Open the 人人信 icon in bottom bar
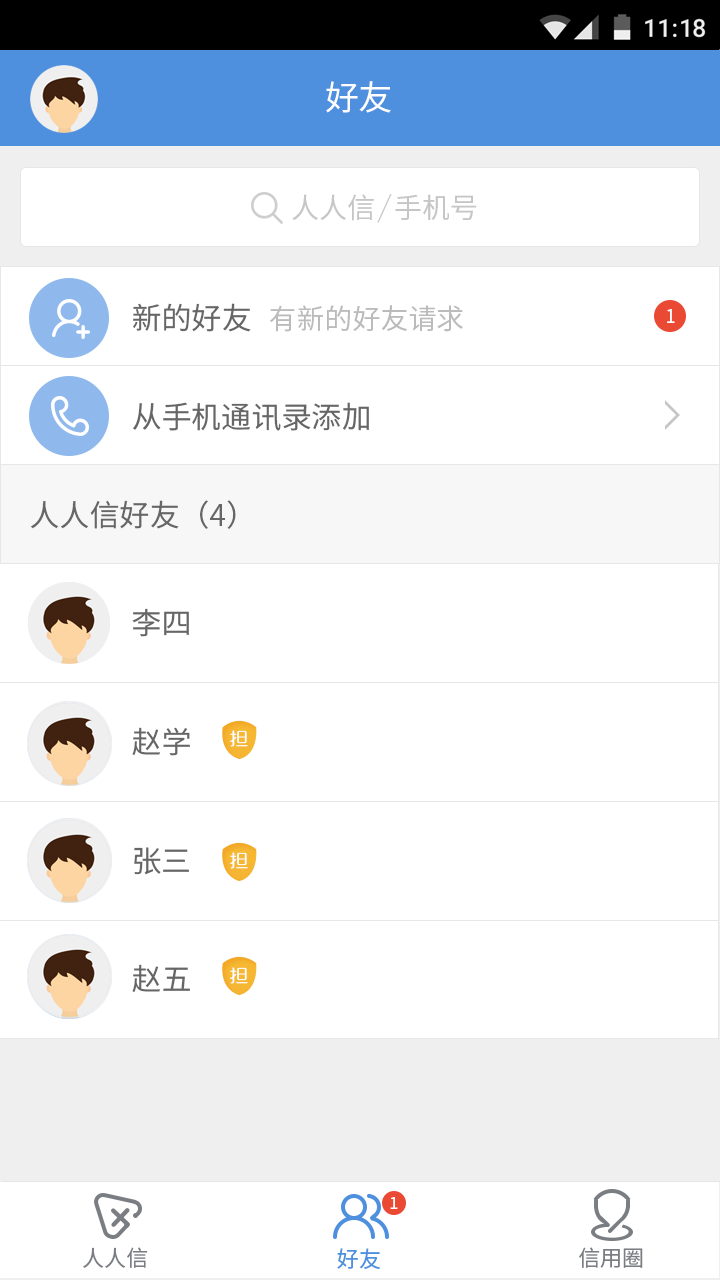Viewport: 720px width, 1280px height. coord(114,1215)
